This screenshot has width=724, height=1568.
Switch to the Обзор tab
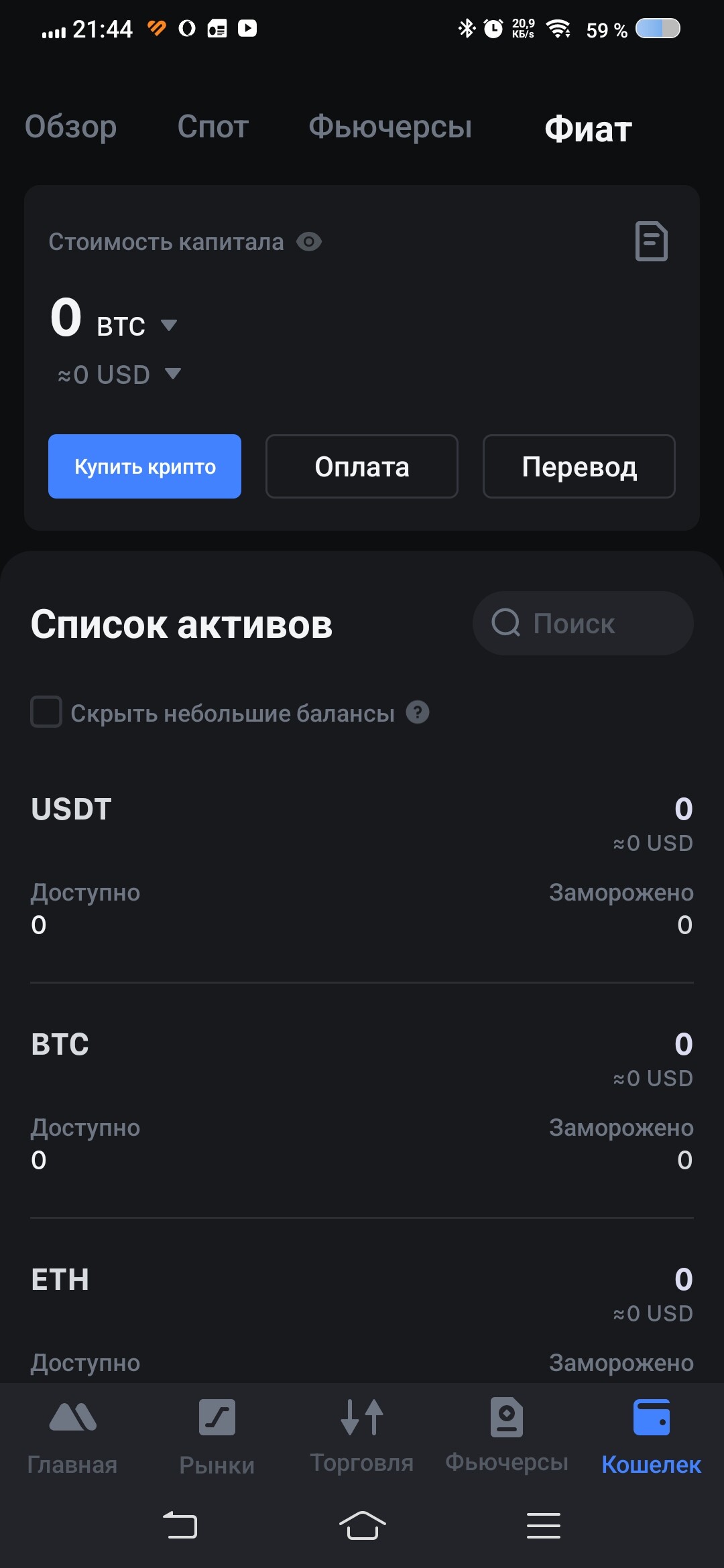[x=71, y=127]
